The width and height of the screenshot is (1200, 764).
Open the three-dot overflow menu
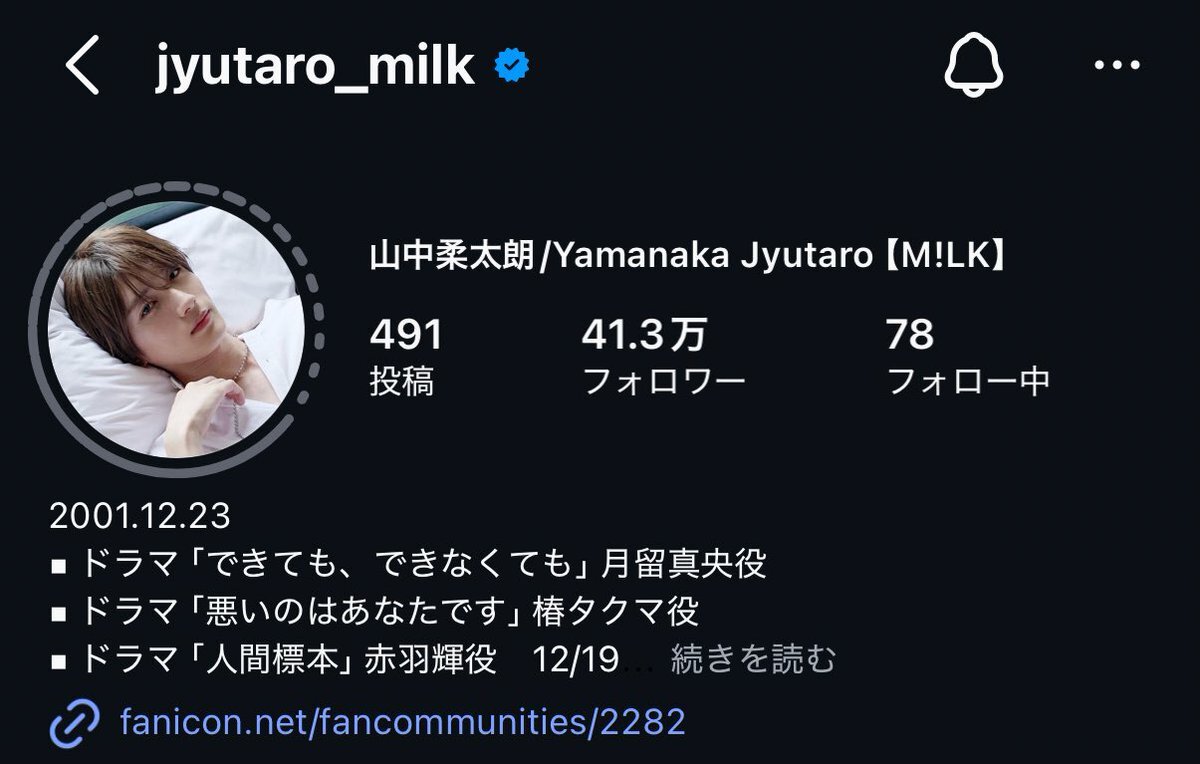(x=1117, y=66)
